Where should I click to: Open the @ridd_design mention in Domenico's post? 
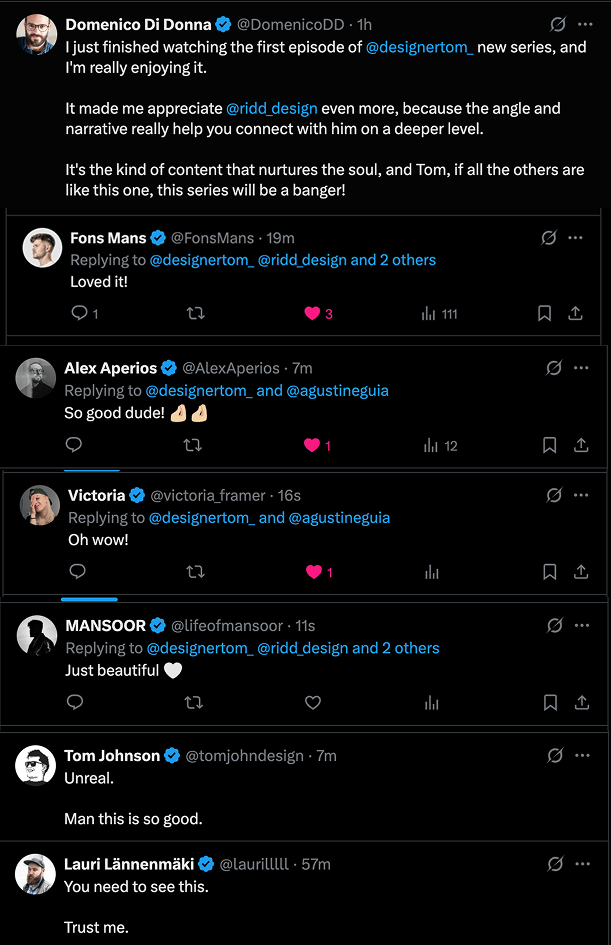272,108
